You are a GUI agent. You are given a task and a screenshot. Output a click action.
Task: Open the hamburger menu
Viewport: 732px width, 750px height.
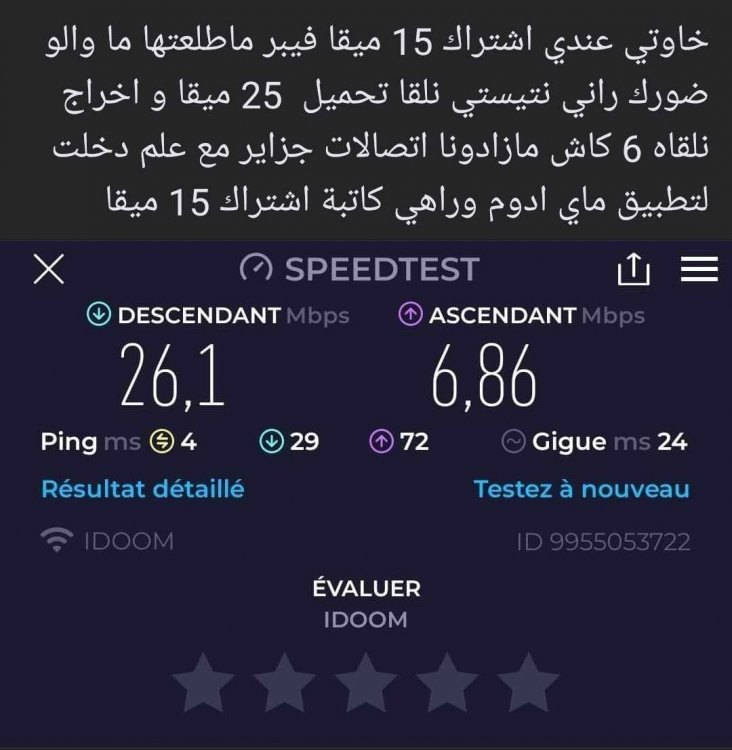pos(699,269)
